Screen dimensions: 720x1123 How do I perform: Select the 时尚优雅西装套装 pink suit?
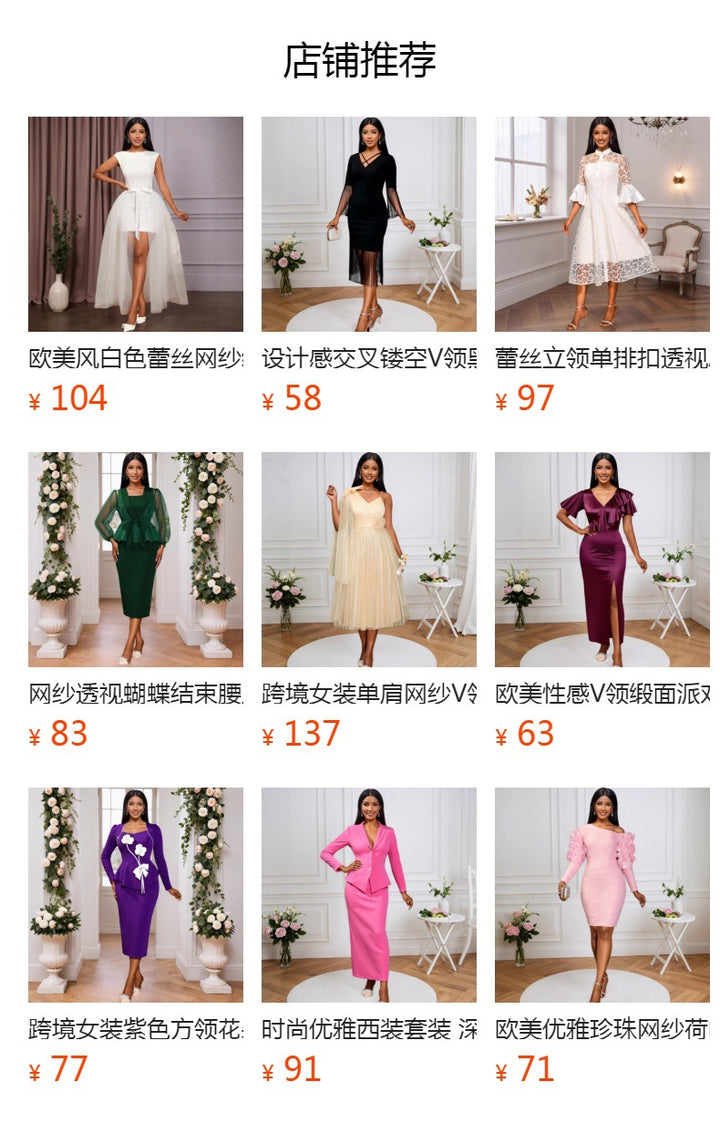[368, 894]
